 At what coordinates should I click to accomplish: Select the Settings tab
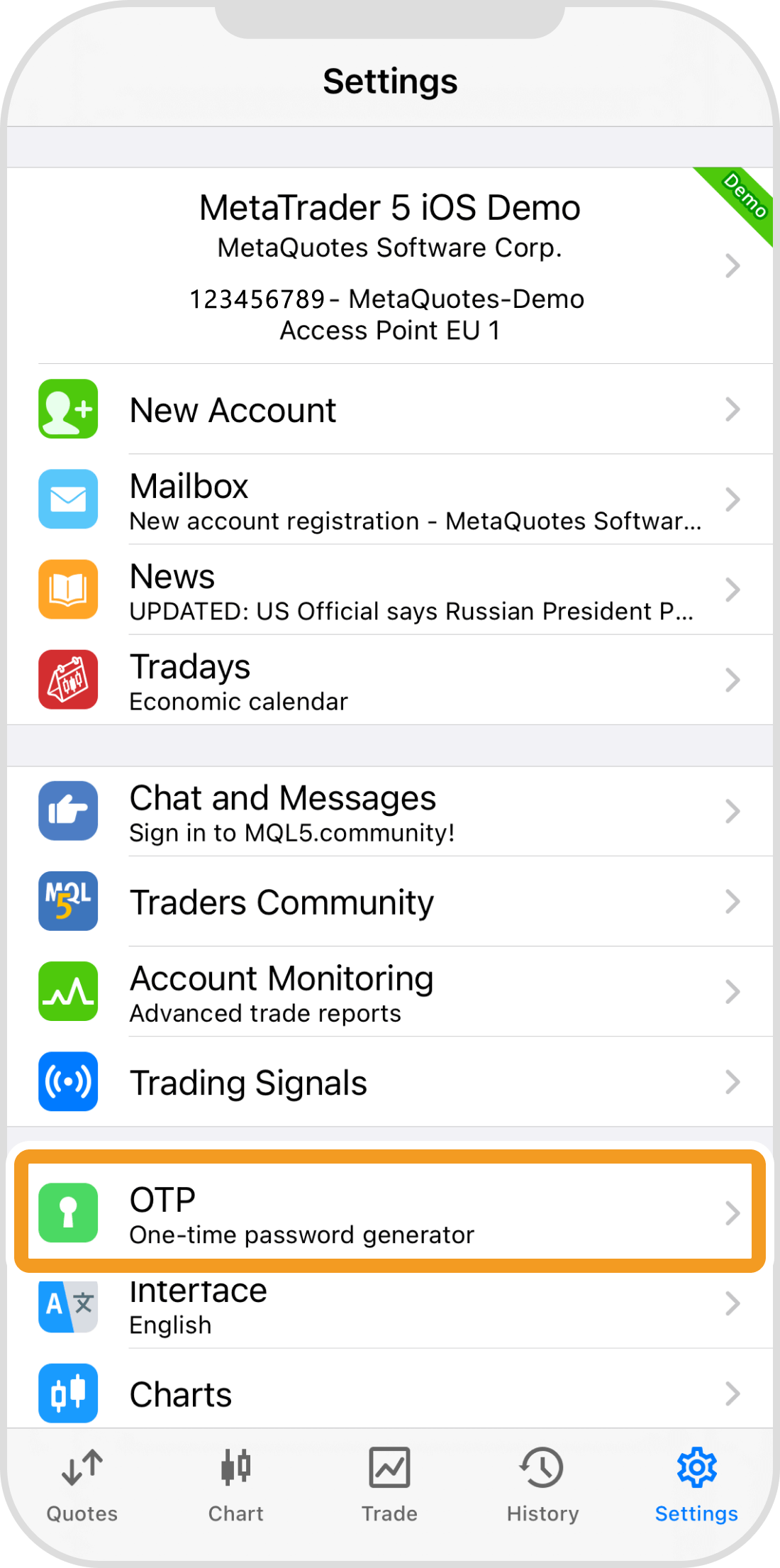696,1484
